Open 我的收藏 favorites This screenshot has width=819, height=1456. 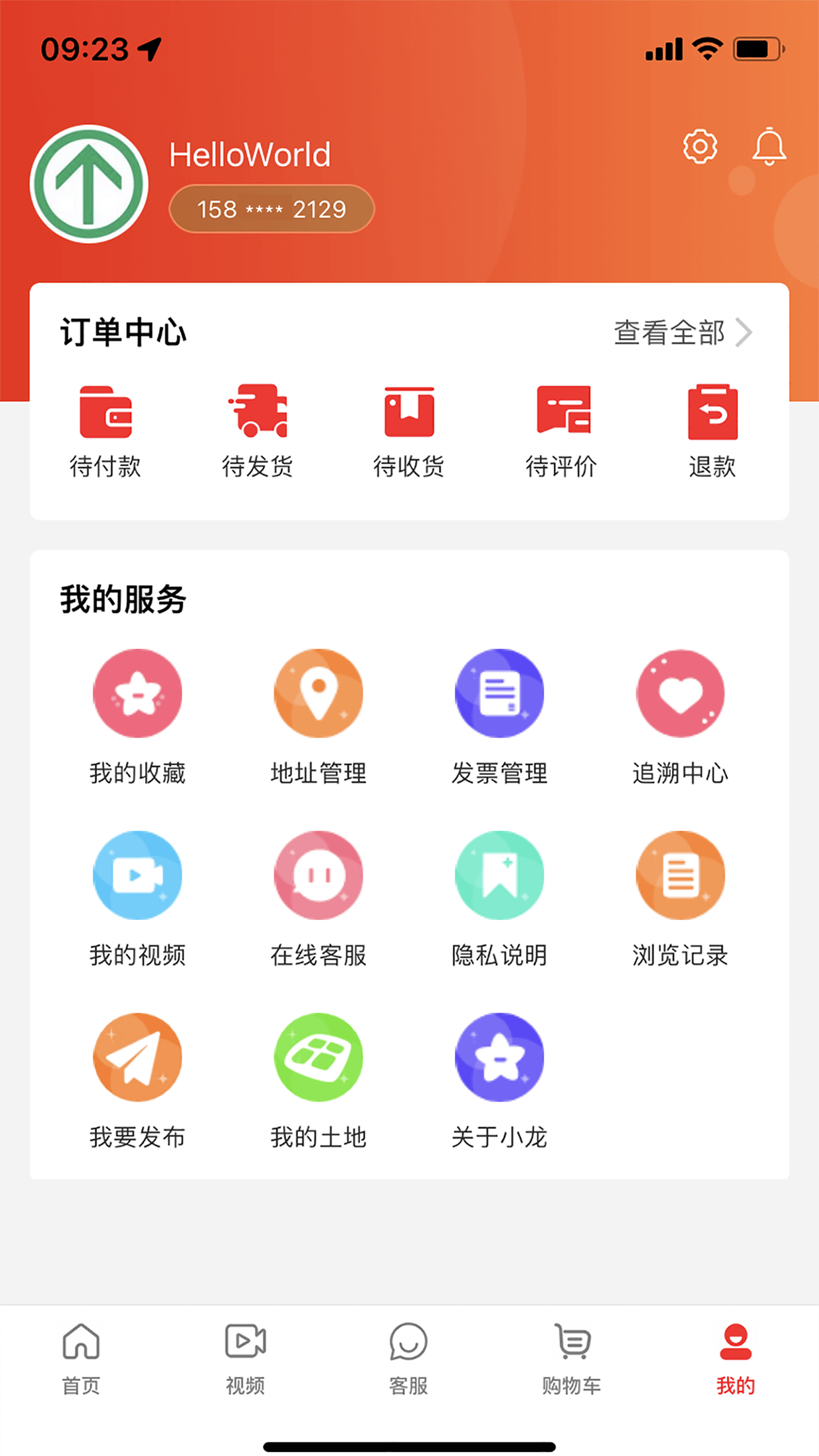tap(137, 715)
